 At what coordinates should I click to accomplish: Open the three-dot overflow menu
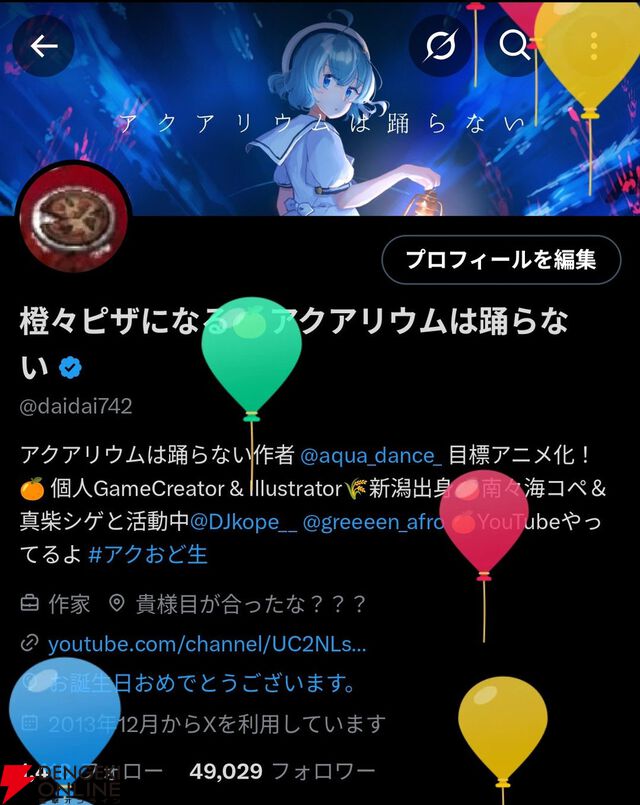tap(594, 46)
